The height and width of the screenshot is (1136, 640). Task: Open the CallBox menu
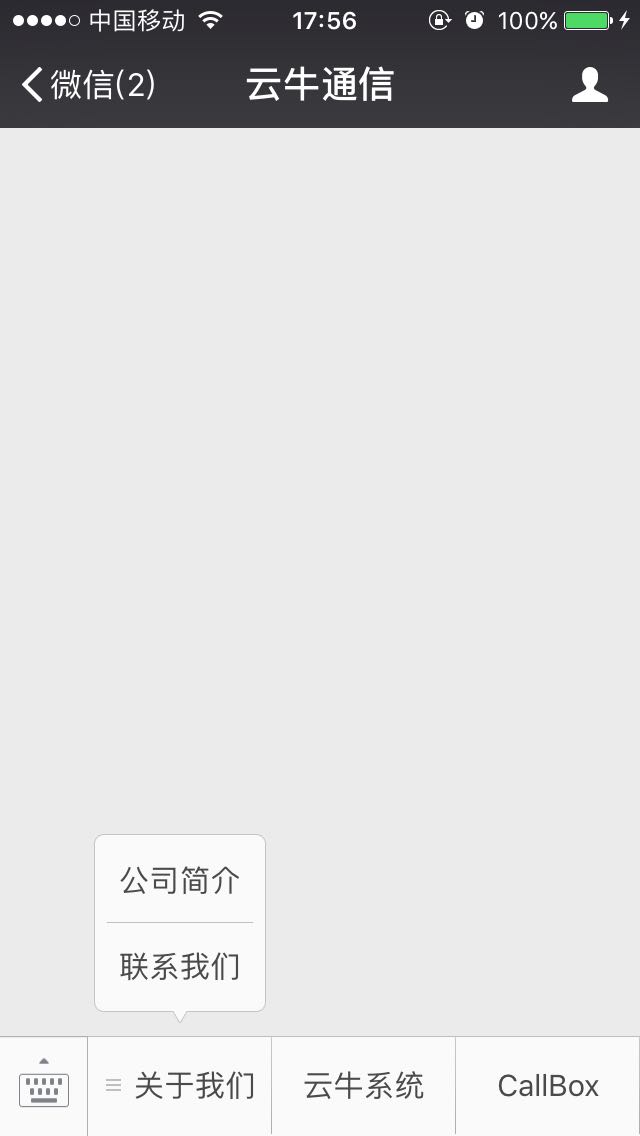548,1086
